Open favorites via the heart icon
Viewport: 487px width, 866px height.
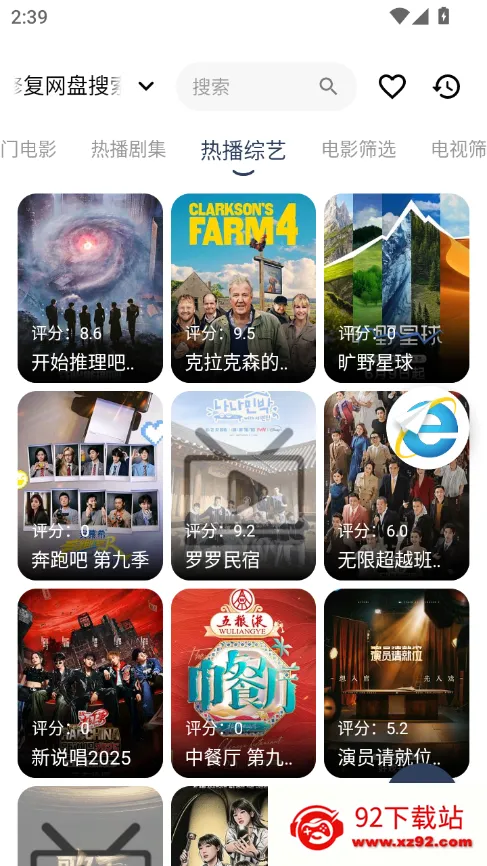(x=392, y=86)
